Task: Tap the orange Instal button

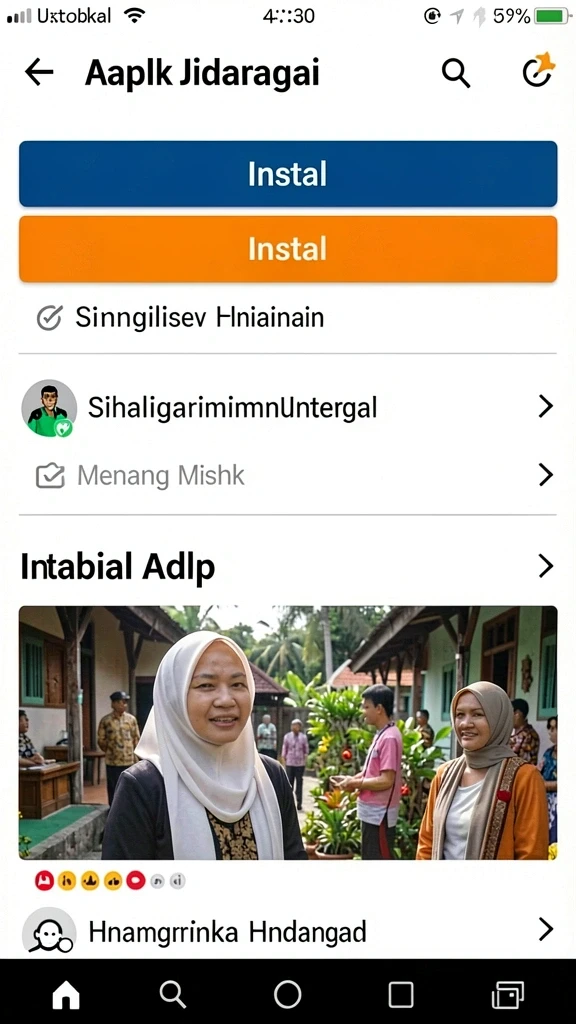Action: pyautogui.click(x=288, y=249)
